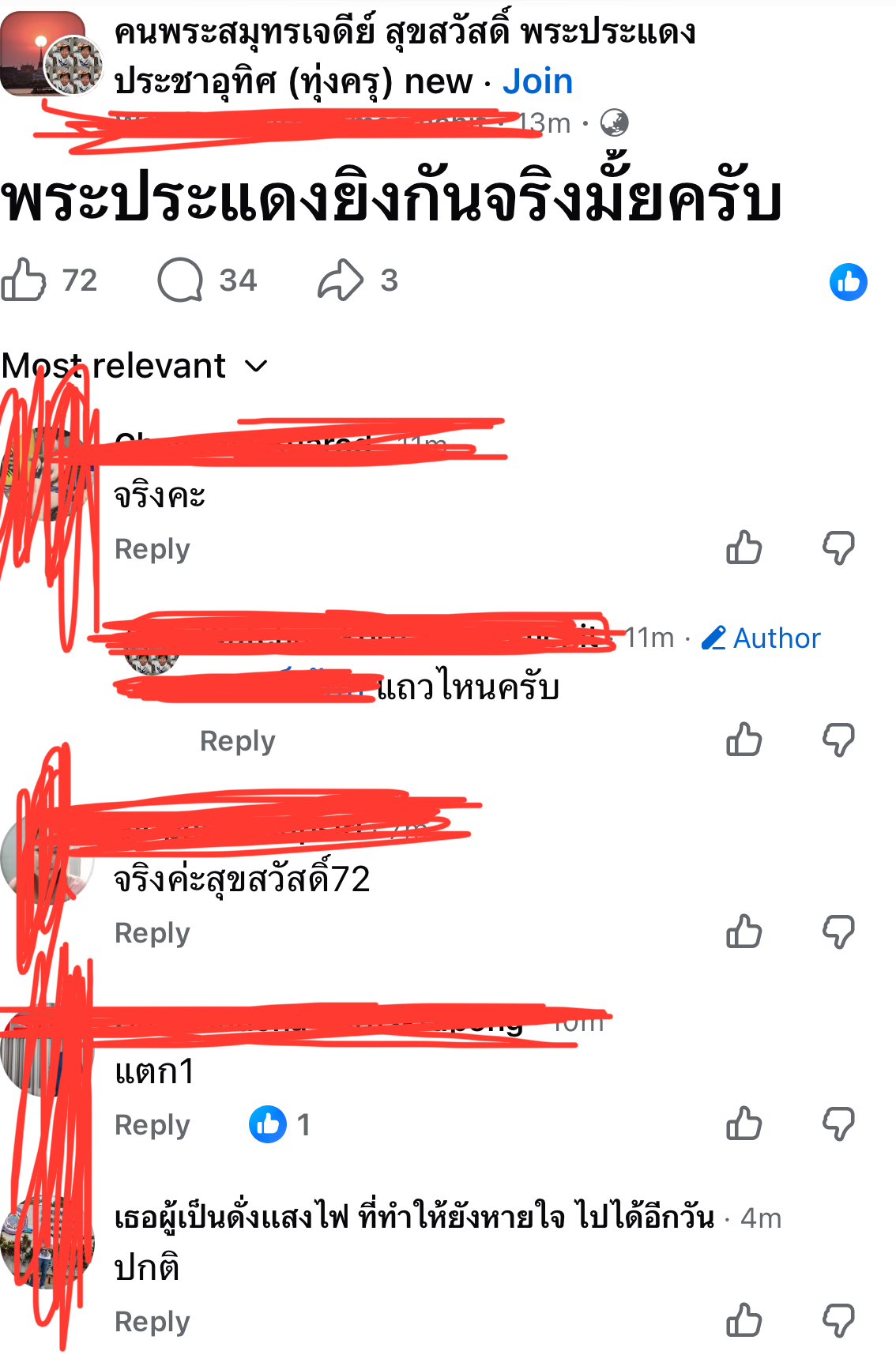This screenshot has width=896, height=1370.
Task: Upvote the comment จริงค่ะสุขสวัสดิ์72
Action: [x=744, y=932]
